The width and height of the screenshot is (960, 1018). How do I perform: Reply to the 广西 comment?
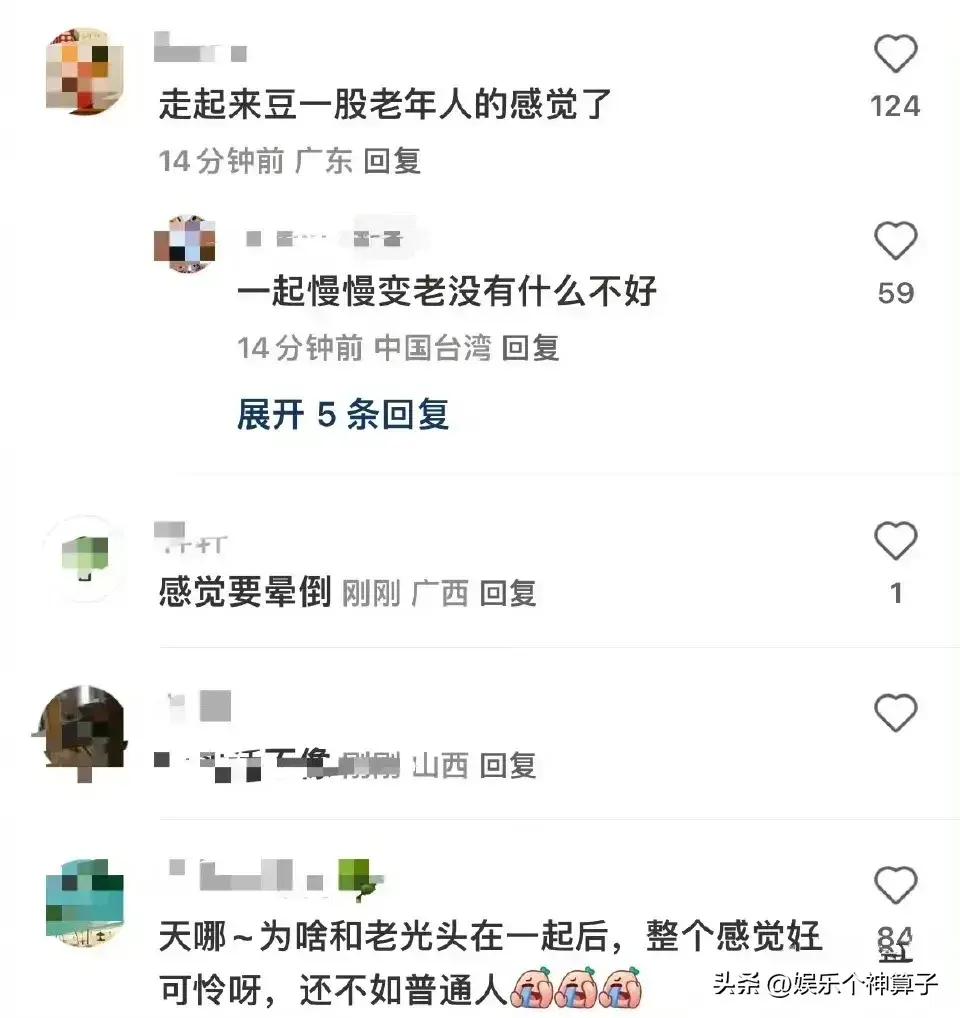[508, 593]
